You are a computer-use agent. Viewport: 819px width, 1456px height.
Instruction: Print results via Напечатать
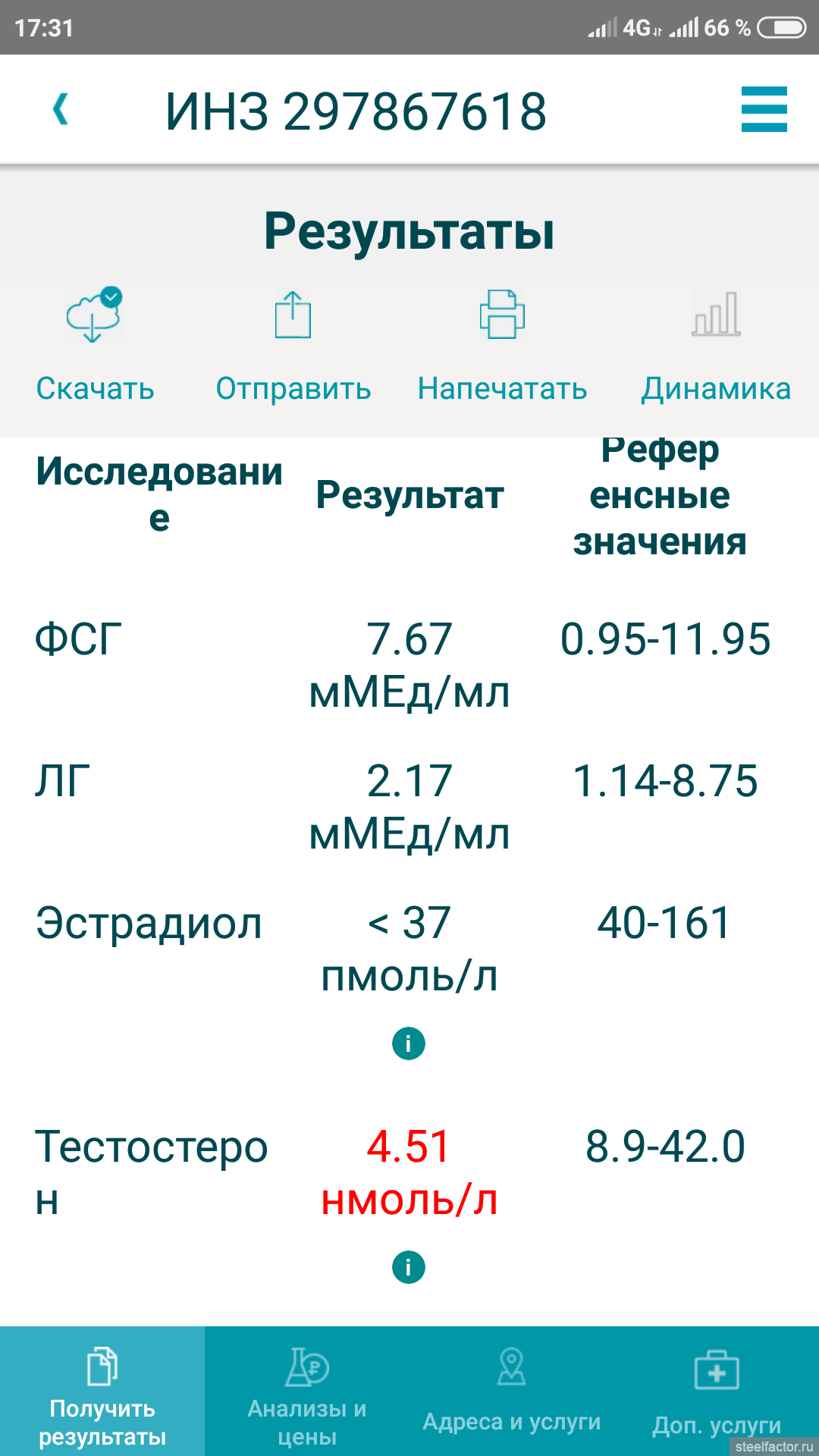(502, 346)
